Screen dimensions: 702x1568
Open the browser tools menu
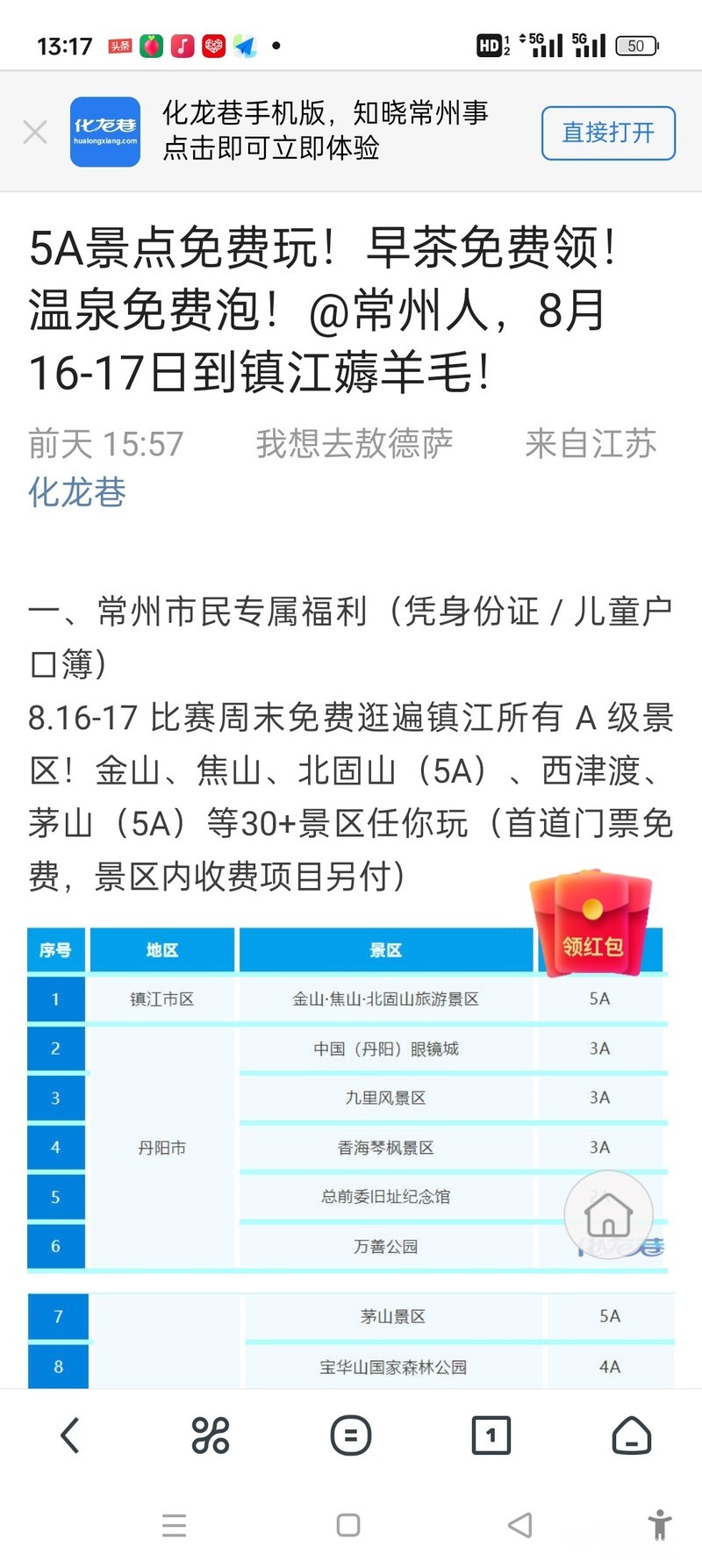pos(211,1436)
